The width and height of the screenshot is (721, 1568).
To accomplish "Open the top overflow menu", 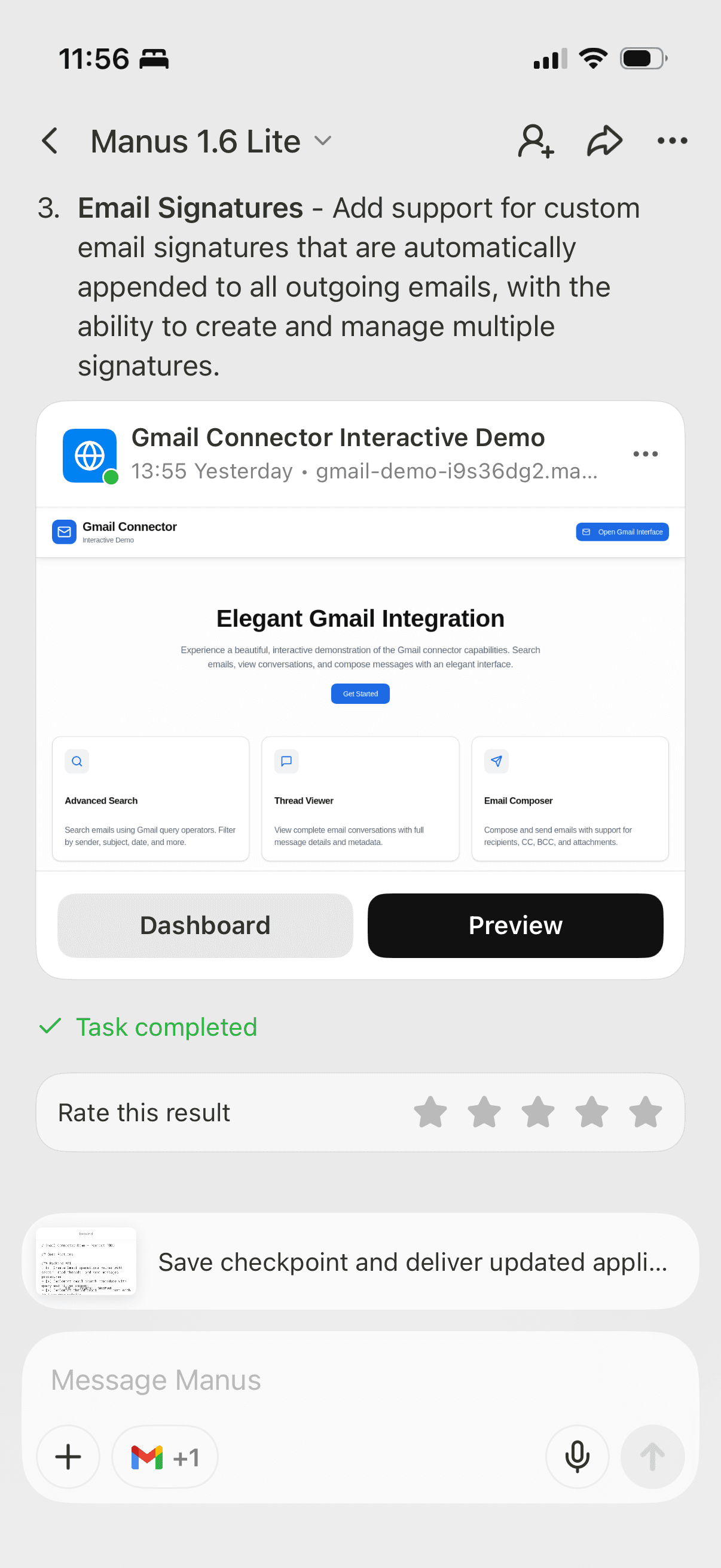I will coord(672,141).
